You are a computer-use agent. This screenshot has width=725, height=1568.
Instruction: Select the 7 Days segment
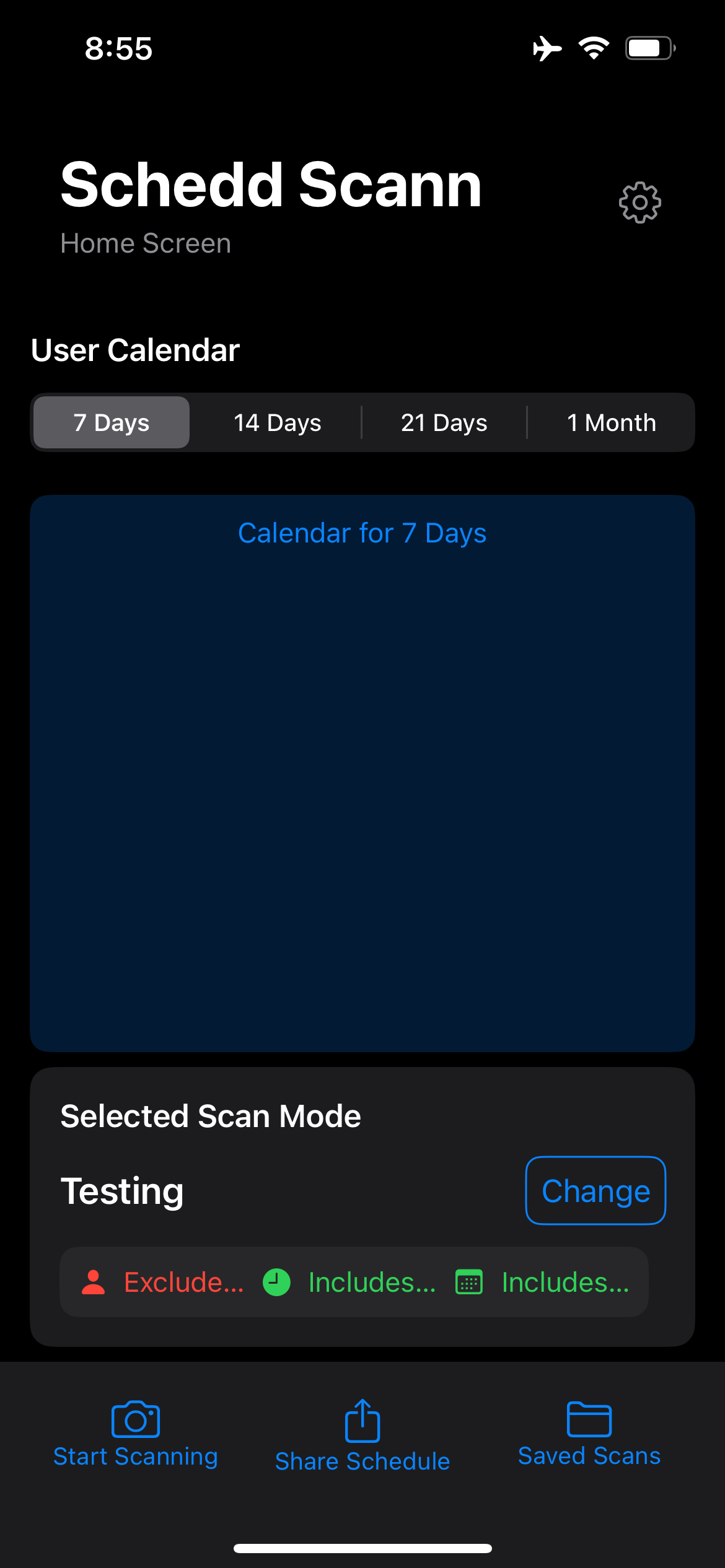(110, 422)
